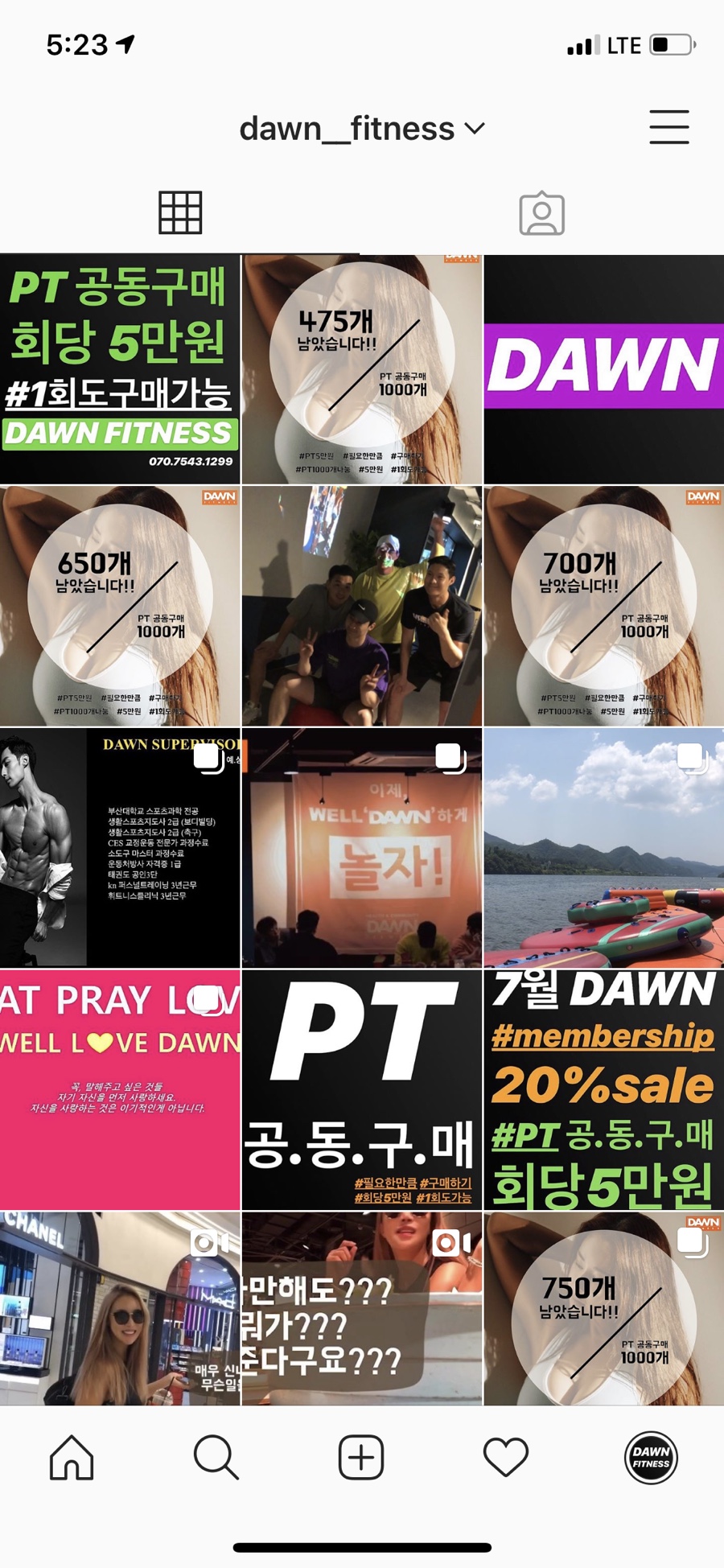Go to the home feed
724x1568 pixels.
[72, 1457]
